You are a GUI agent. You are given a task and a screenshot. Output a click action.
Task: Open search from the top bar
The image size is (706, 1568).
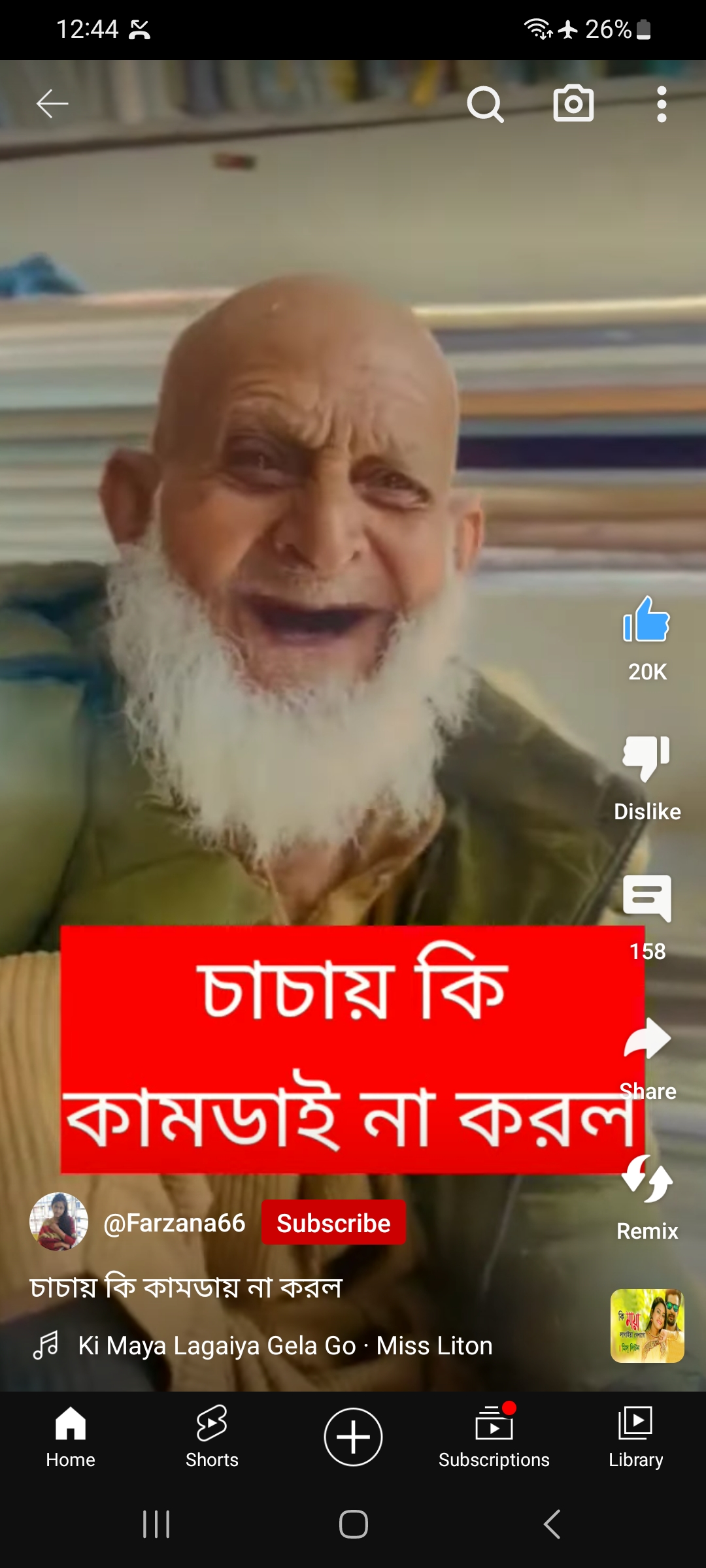pyautogui.click(x=485, y=104)
